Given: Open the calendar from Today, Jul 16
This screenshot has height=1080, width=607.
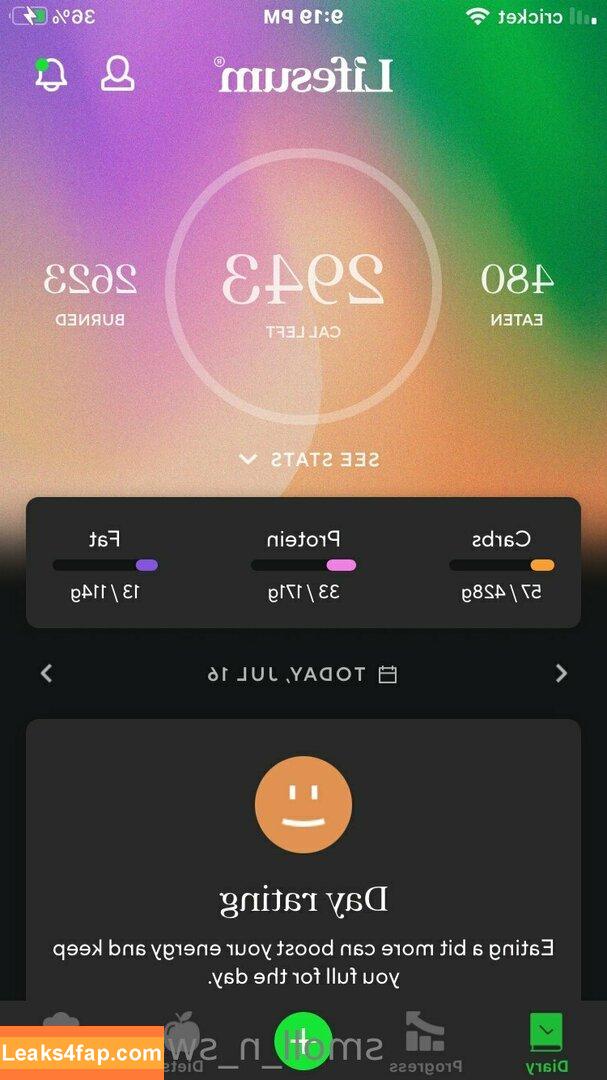Looking at the screenshot, I should pos(302,674).
